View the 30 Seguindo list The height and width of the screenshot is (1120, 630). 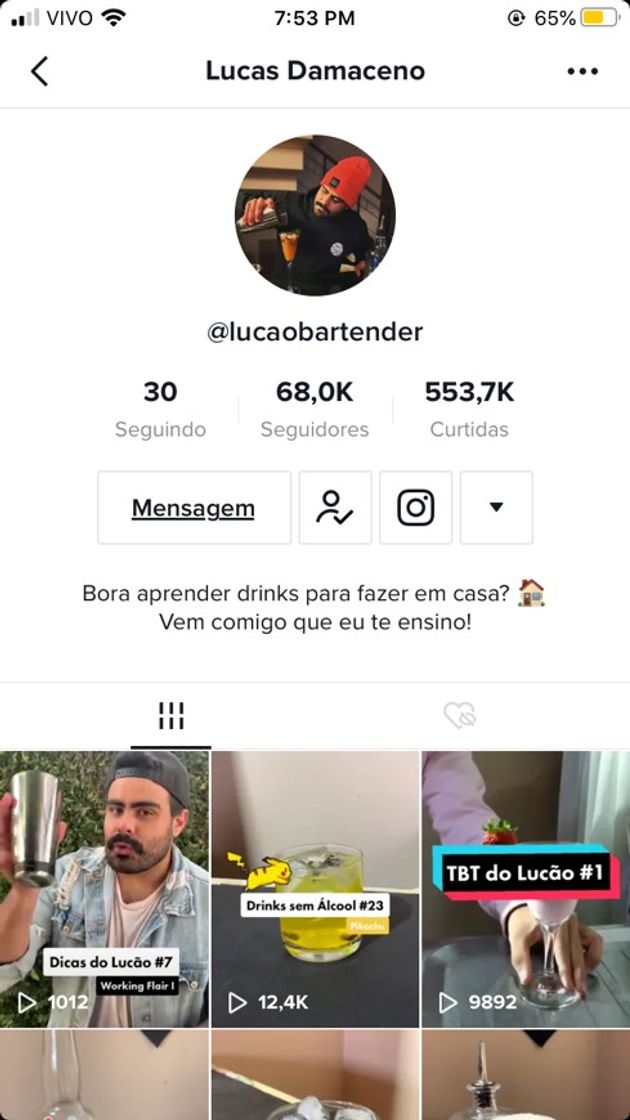160,409
